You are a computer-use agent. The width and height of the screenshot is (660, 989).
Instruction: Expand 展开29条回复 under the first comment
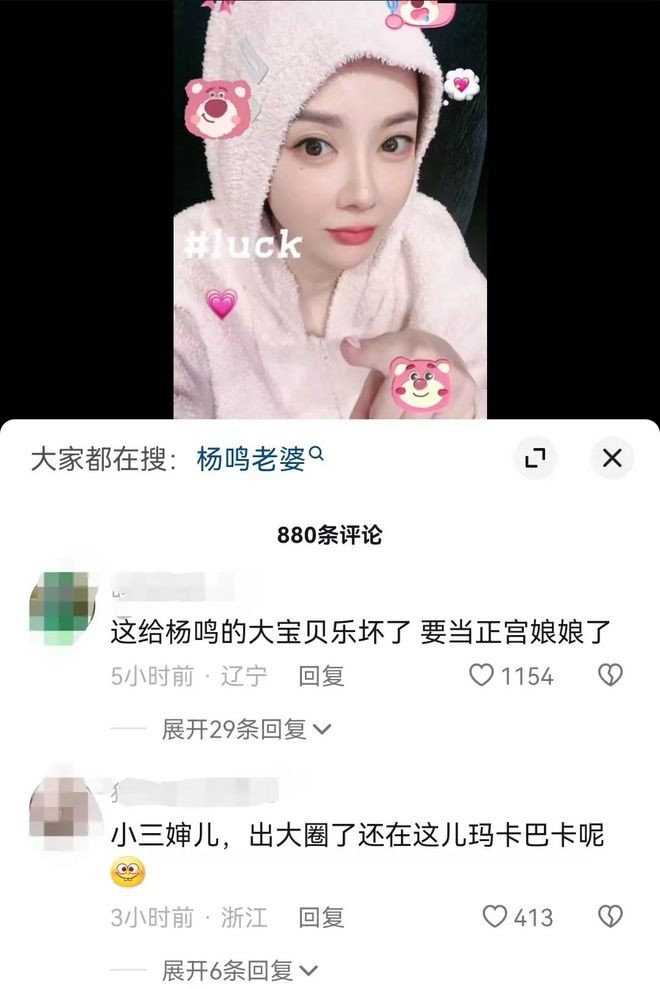tap(246, 730)
